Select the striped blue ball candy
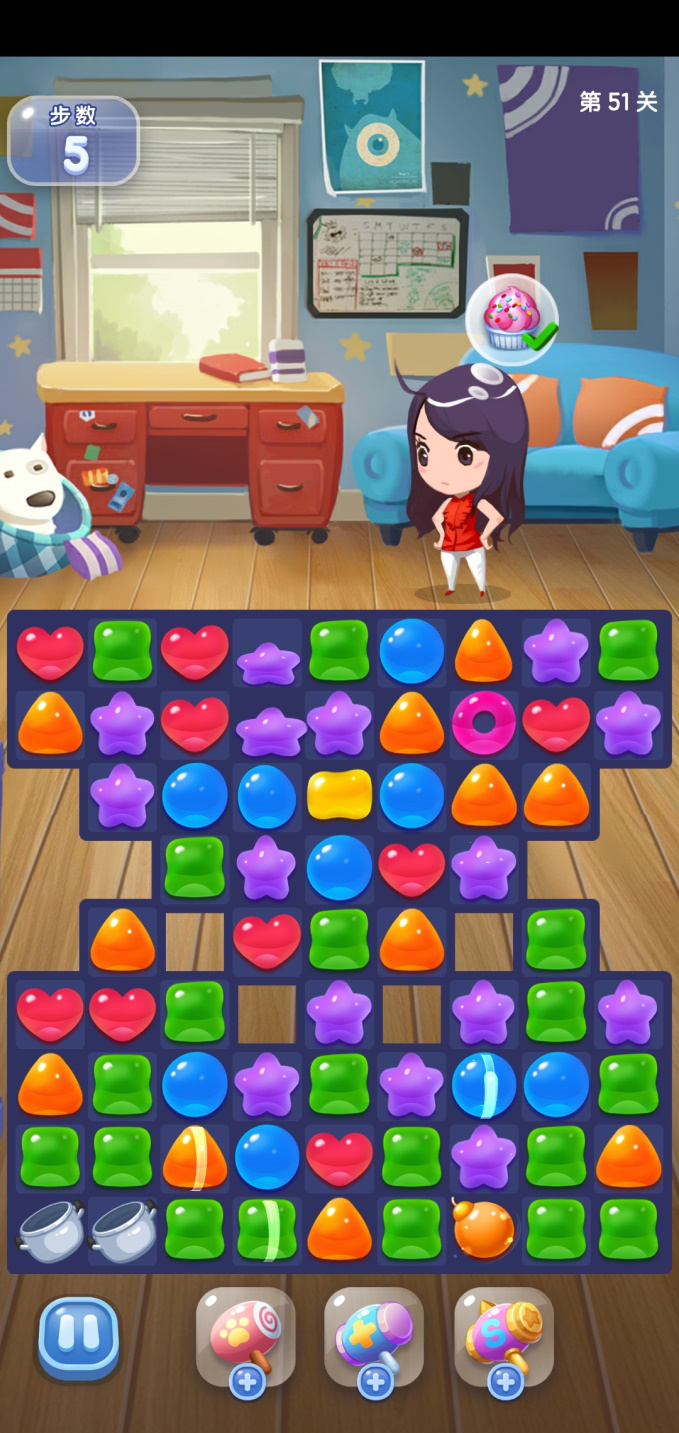The image size is (679, 1433). pyautogui.click(x=484, y=1085)
